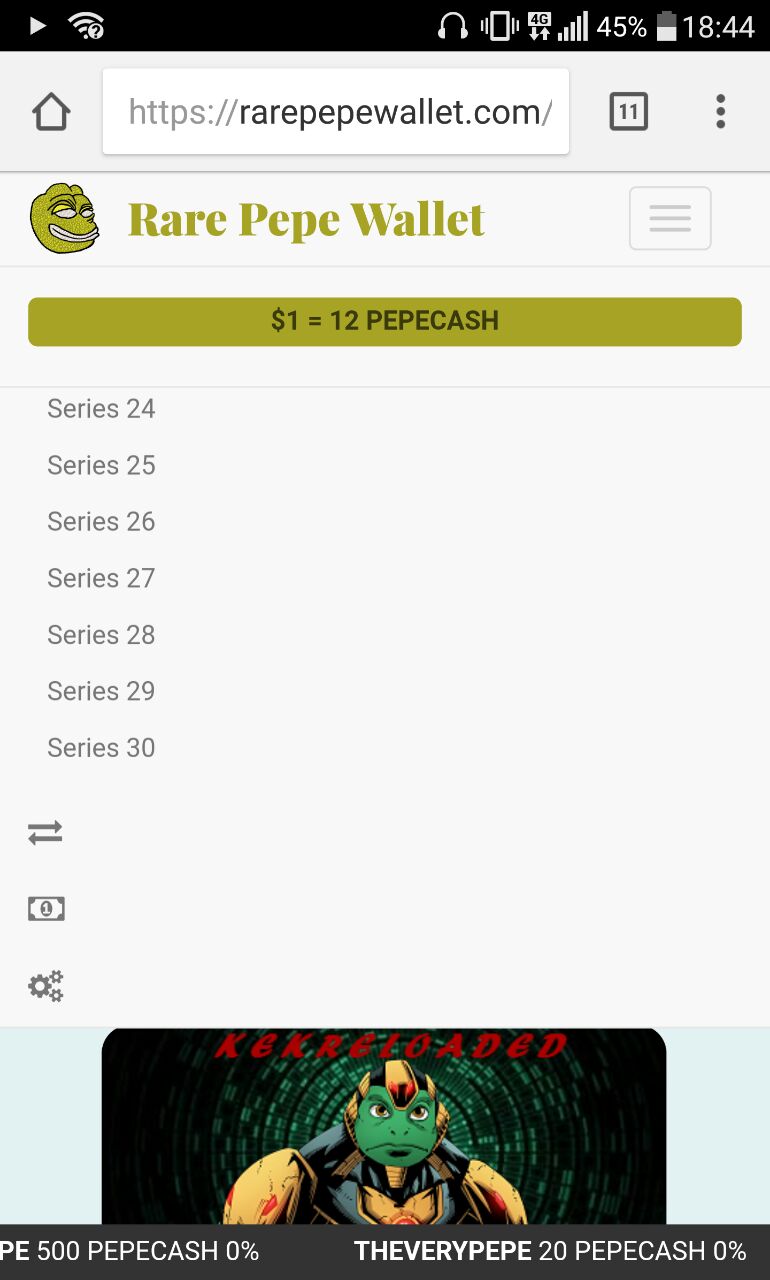Viewport: 770px width, 1280px height.
Task: Open the browser tab switcher
Action: pyautogui.click(x=629, y=111)
